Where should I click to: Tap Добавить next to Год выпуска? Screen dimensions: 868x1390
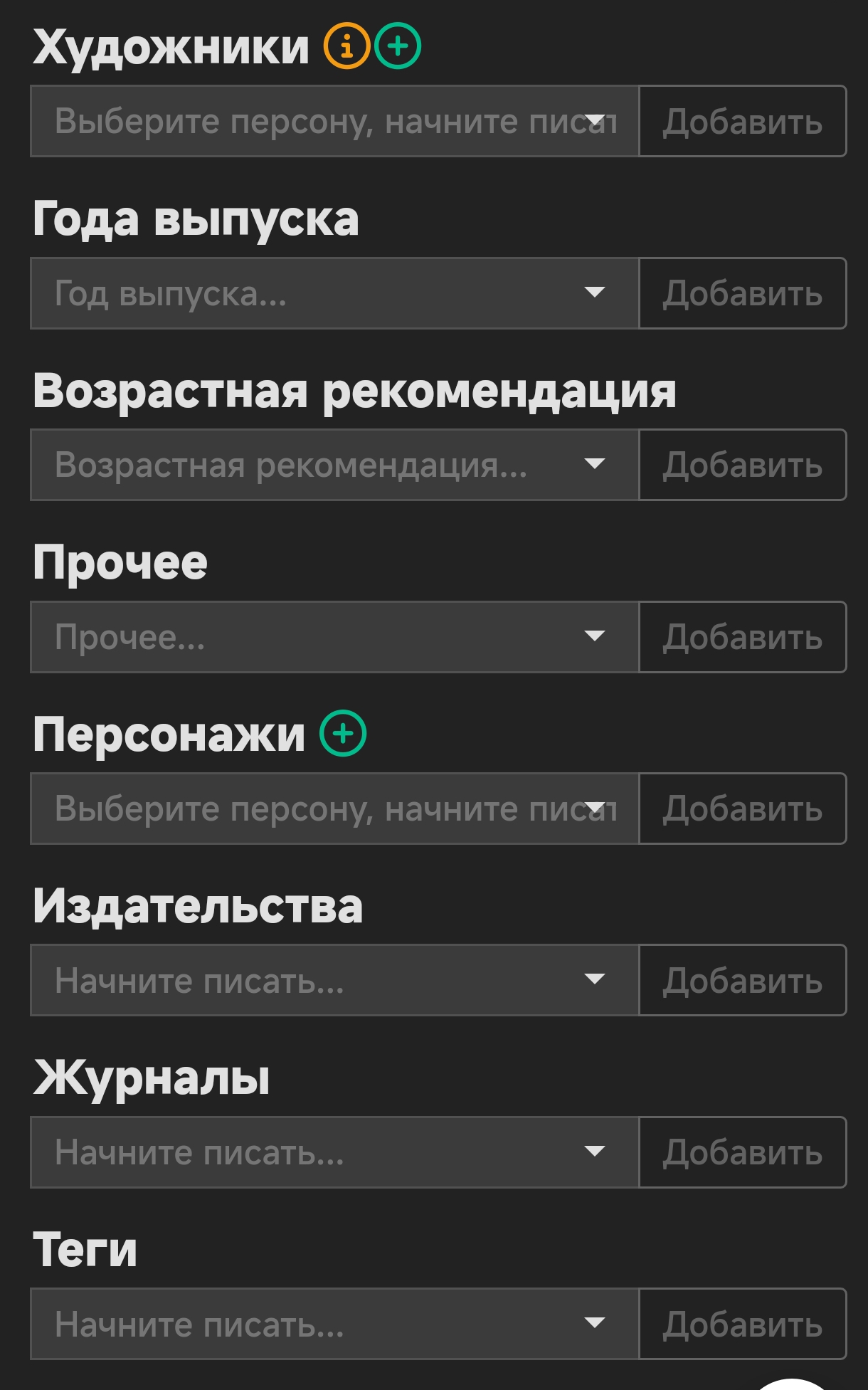click(742, 293)
